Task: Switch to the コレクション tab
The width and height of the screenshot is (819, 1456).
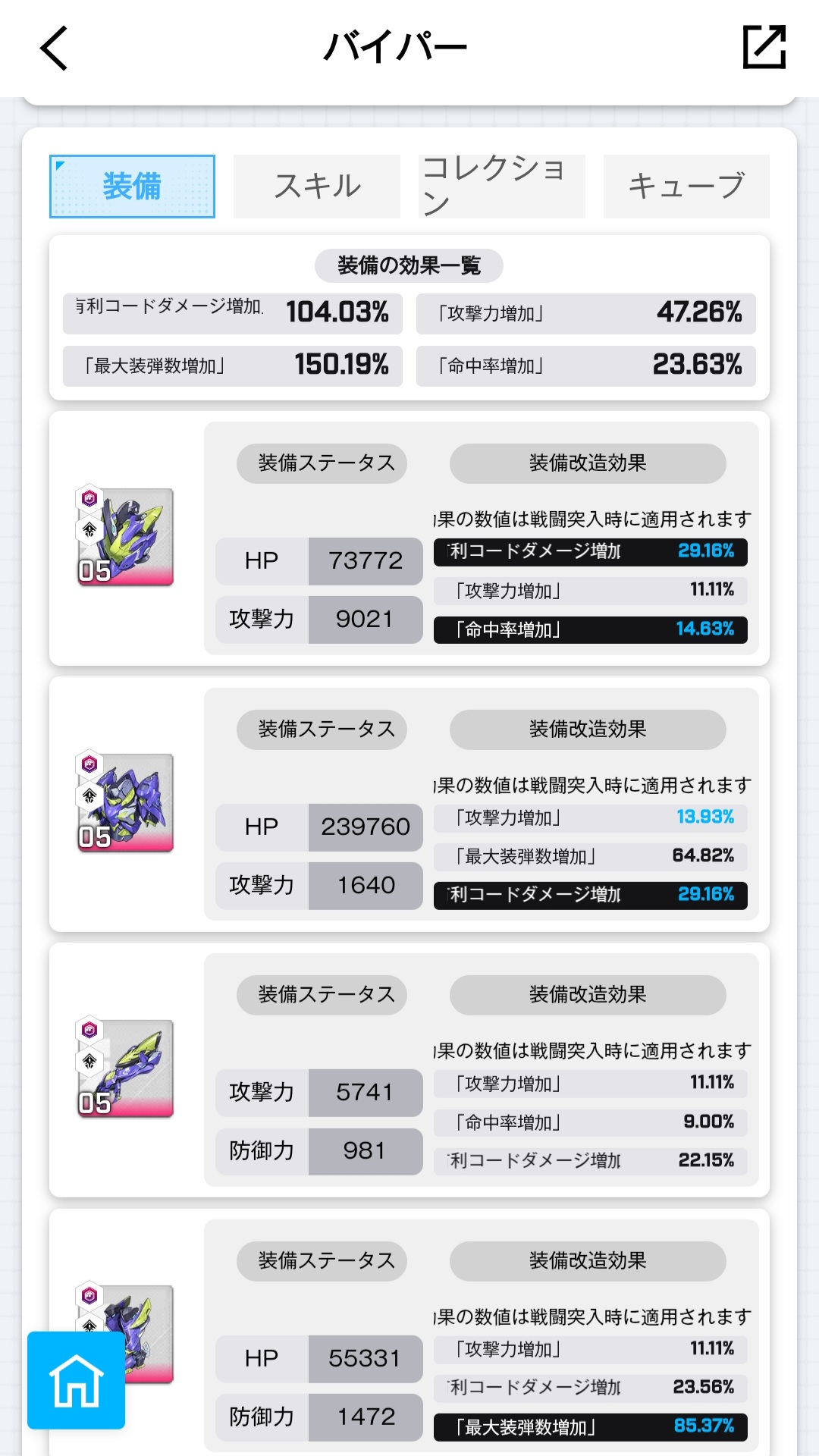Action: point(501,187)
